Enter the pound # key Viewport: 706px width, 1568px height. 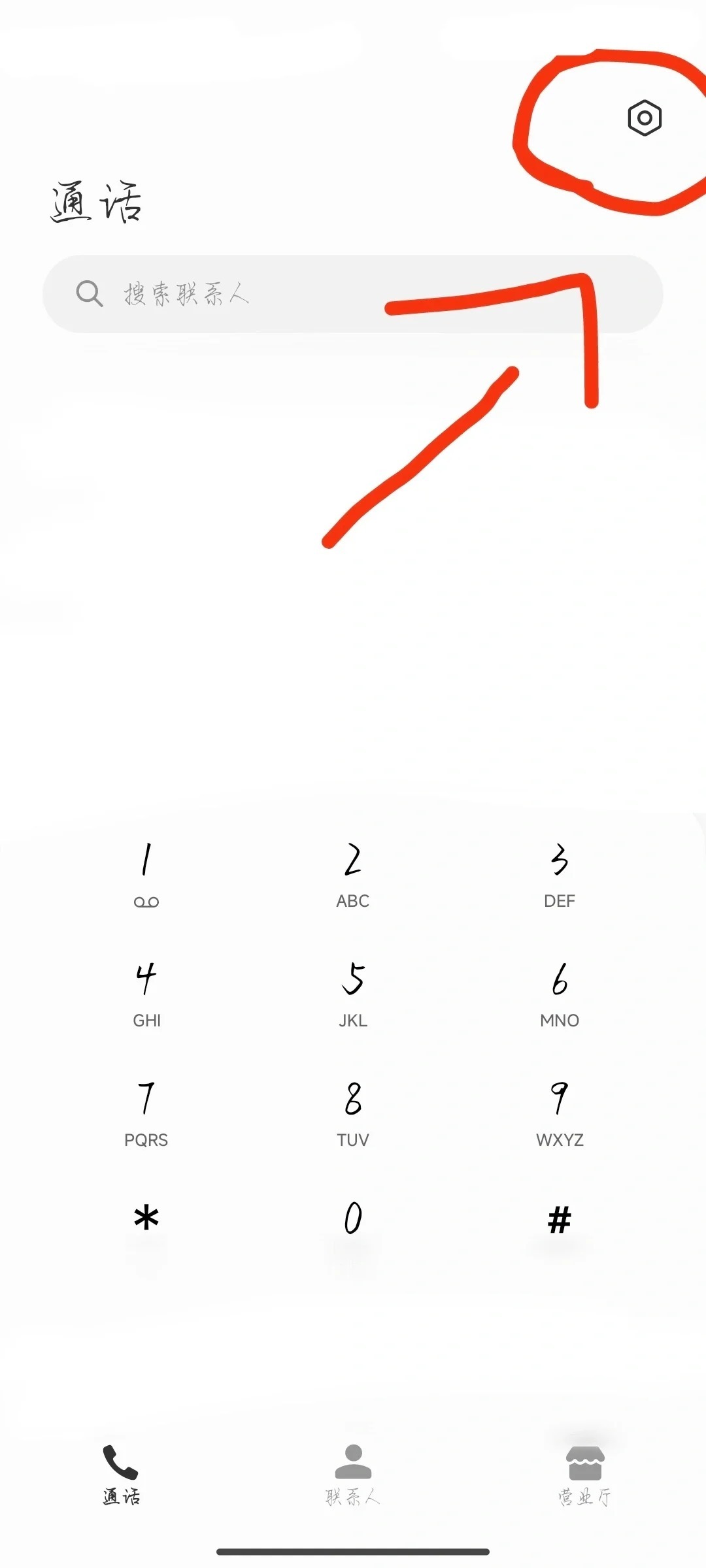tap(560, 1219)
